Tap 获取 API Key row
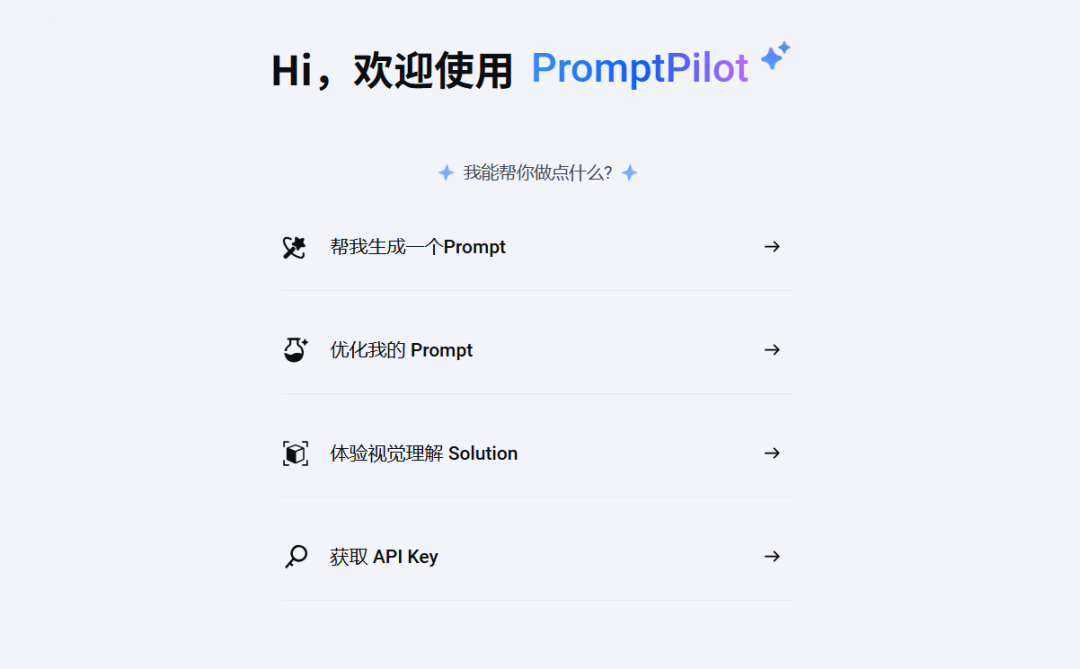 (x=384, y=557)
